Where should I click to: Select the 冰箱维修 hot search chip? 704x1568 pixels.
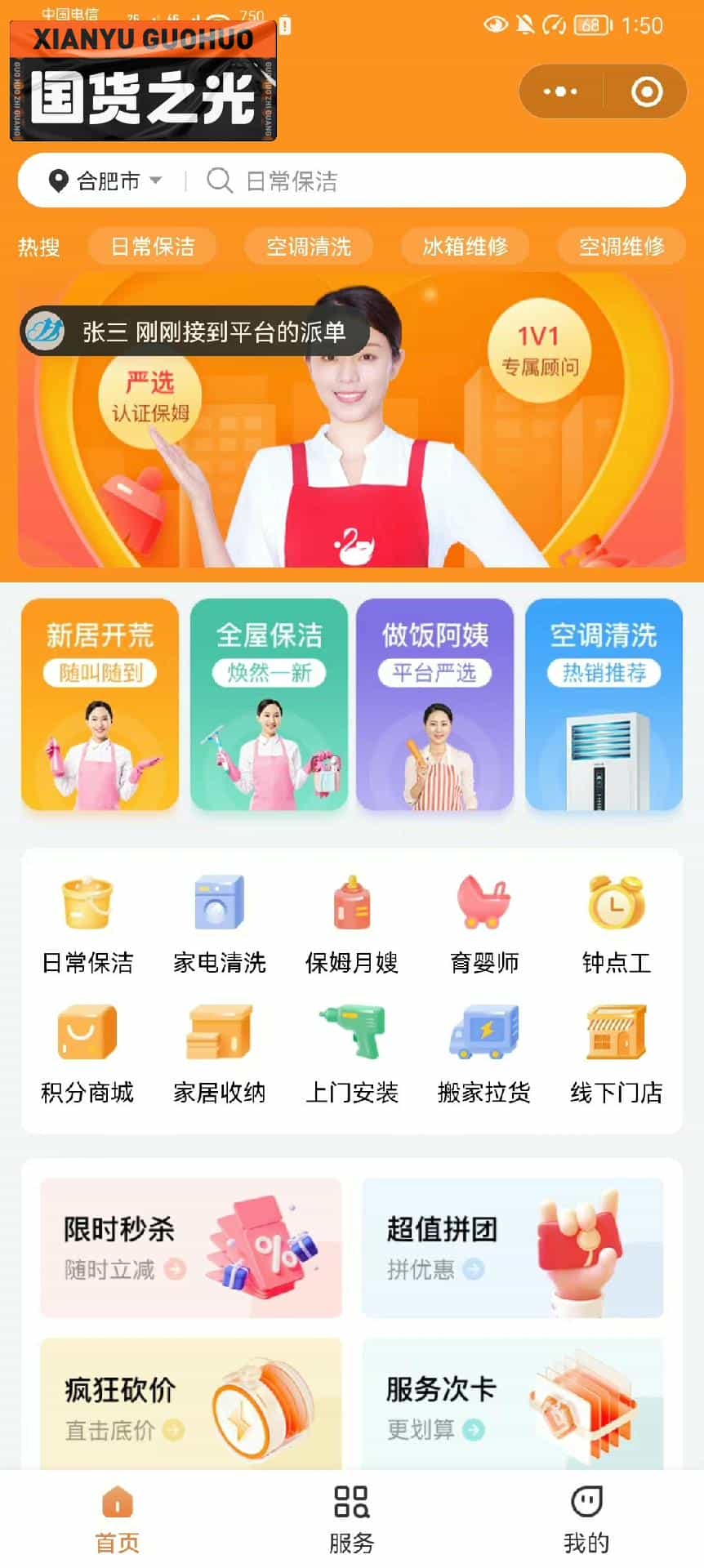coord(465,246)
